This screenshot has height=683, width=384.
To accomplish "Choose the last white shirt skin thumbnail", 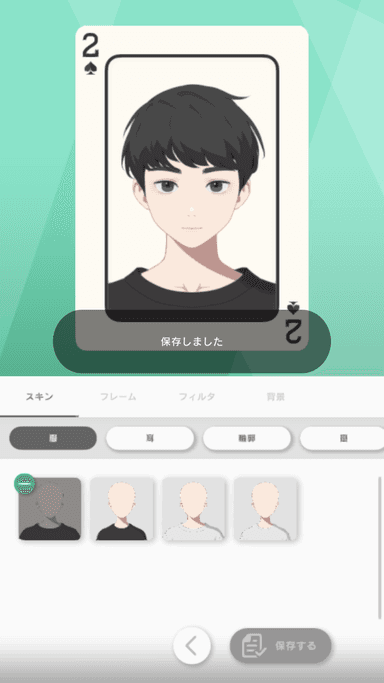I will pos(266,509).
